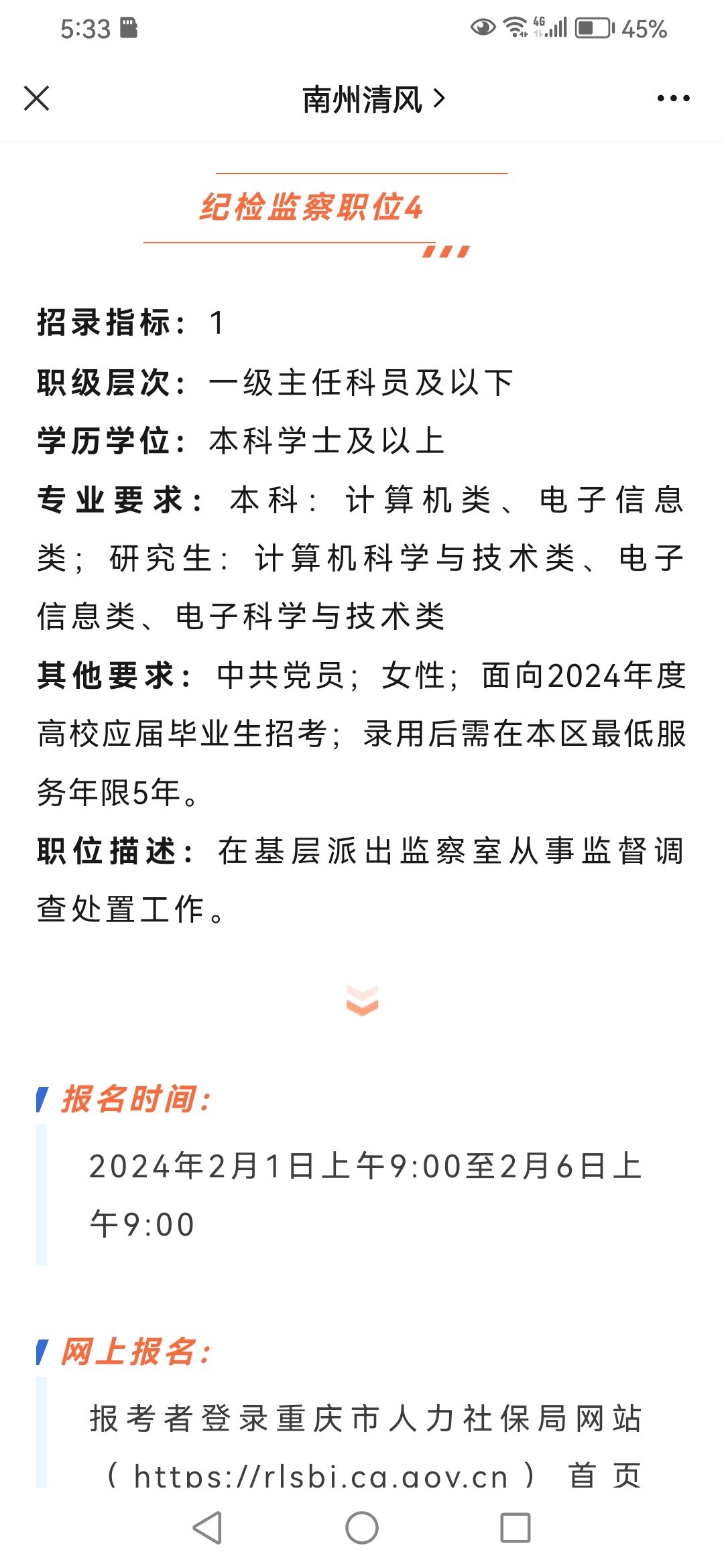This screenshot has height=1568, width=724.
Task: Tap the system home button
Action: click(x=362, y=1528)
